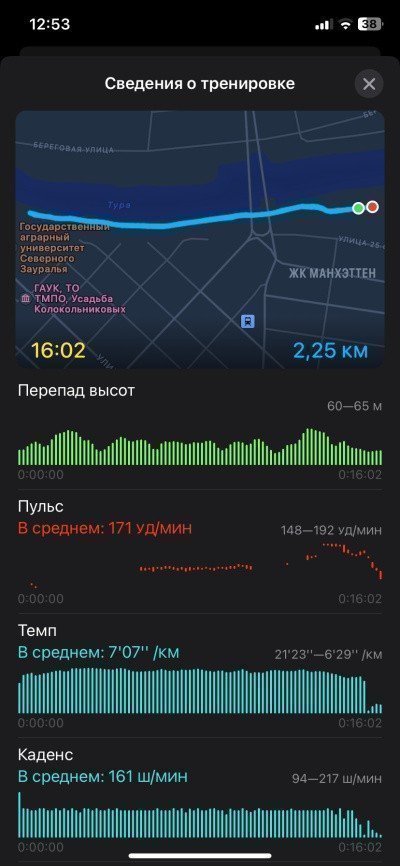Open the workout route map

coord(200,239)
